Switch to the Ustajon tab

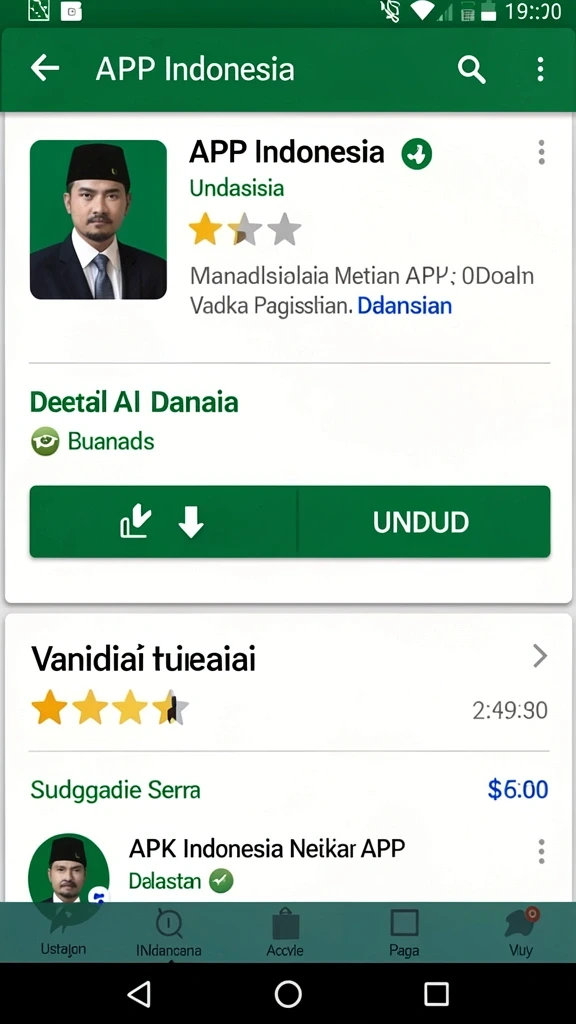(x=63, y=933)
